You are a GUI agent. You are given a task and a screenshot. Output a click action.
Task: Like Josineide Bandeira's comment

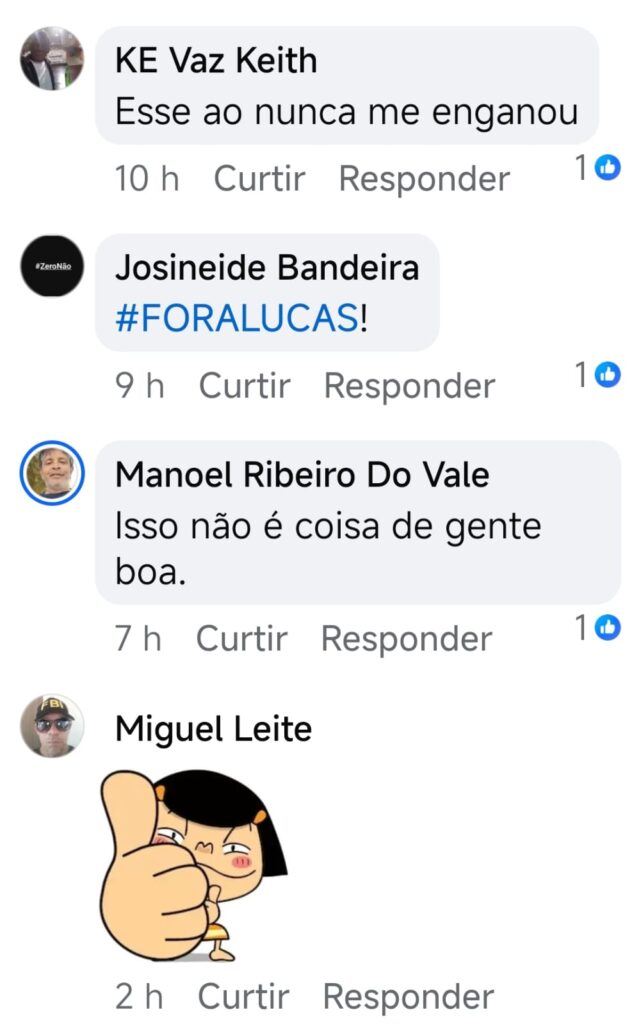244,386
